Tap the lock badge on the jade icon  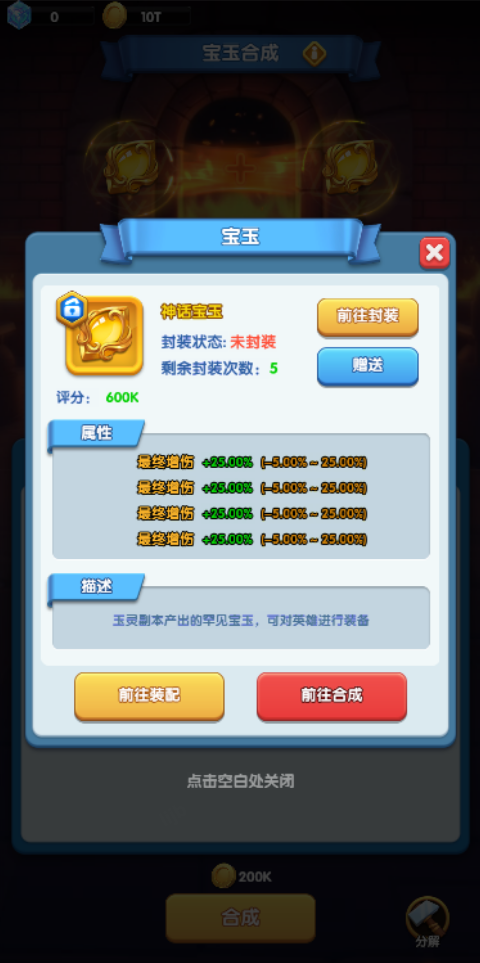[72, 309]
